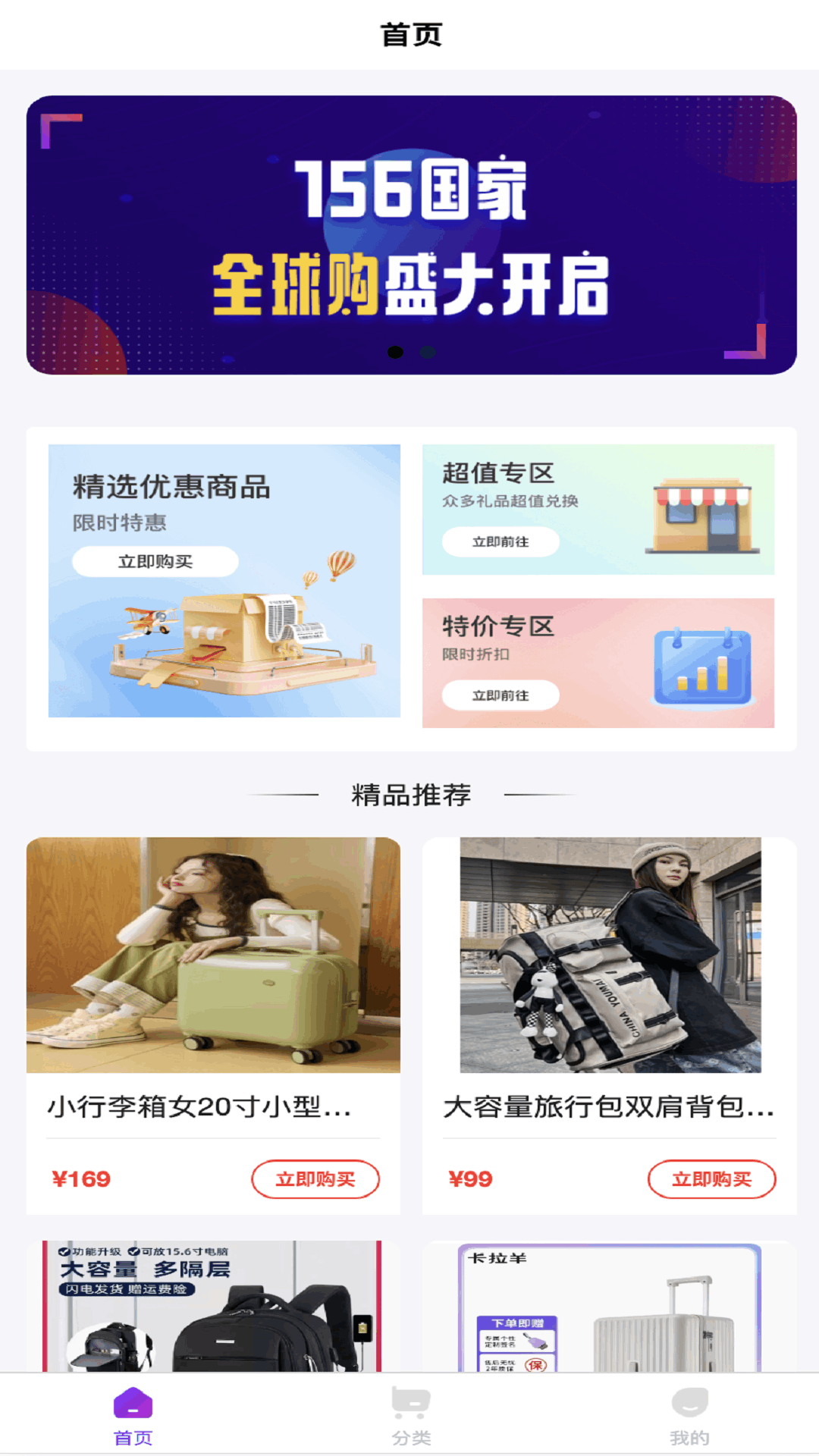Click 立即购买 under the green suitcase product

coord(315,1179)
